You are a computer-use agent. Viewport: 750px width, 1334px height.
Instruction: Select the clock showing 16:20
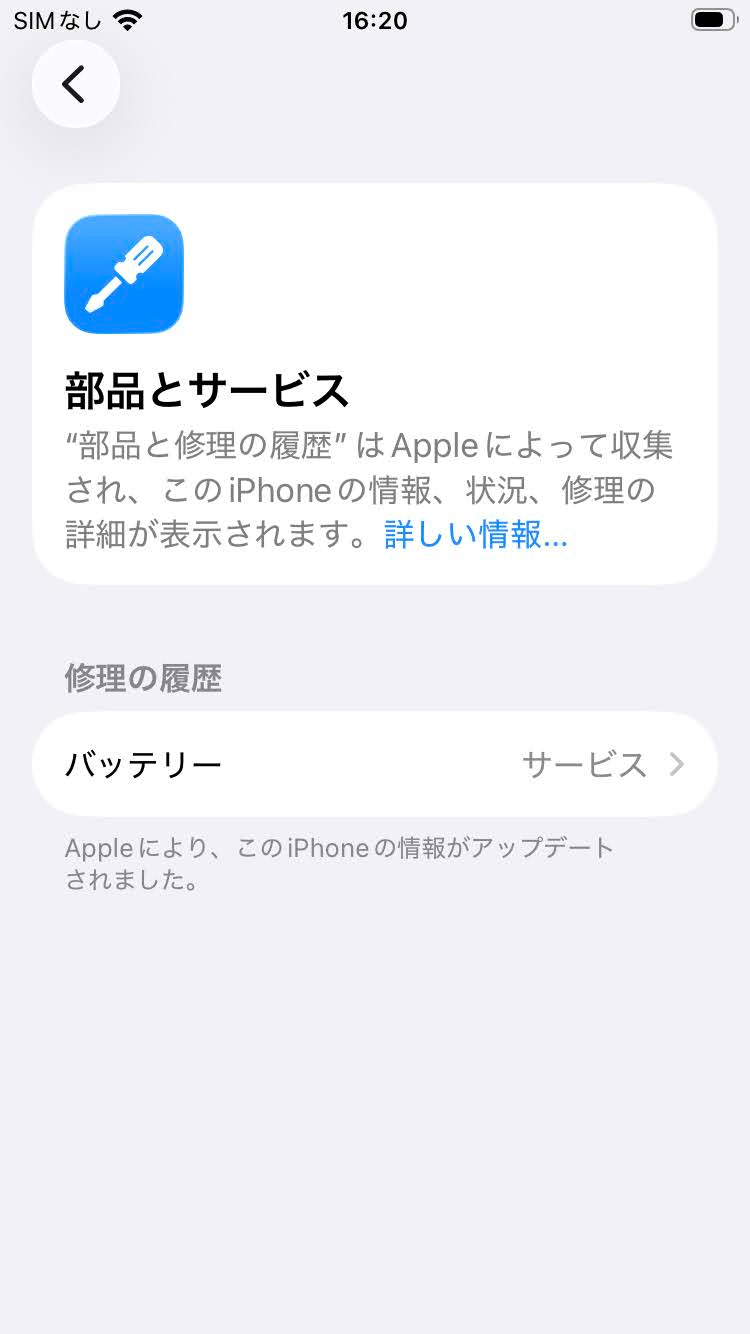point(375,21)
